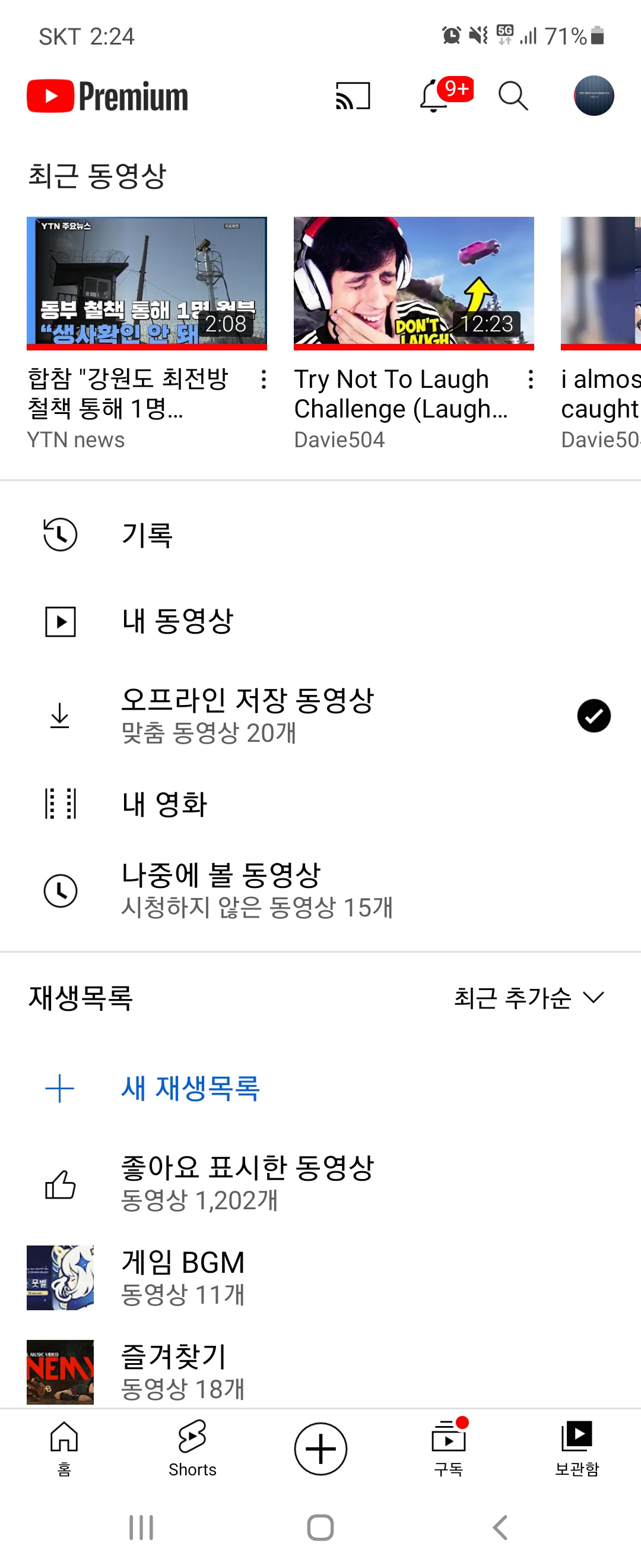Screen dimensions: 641x1568
Task: Tap the cast to device icon
Action: [353, 96]
